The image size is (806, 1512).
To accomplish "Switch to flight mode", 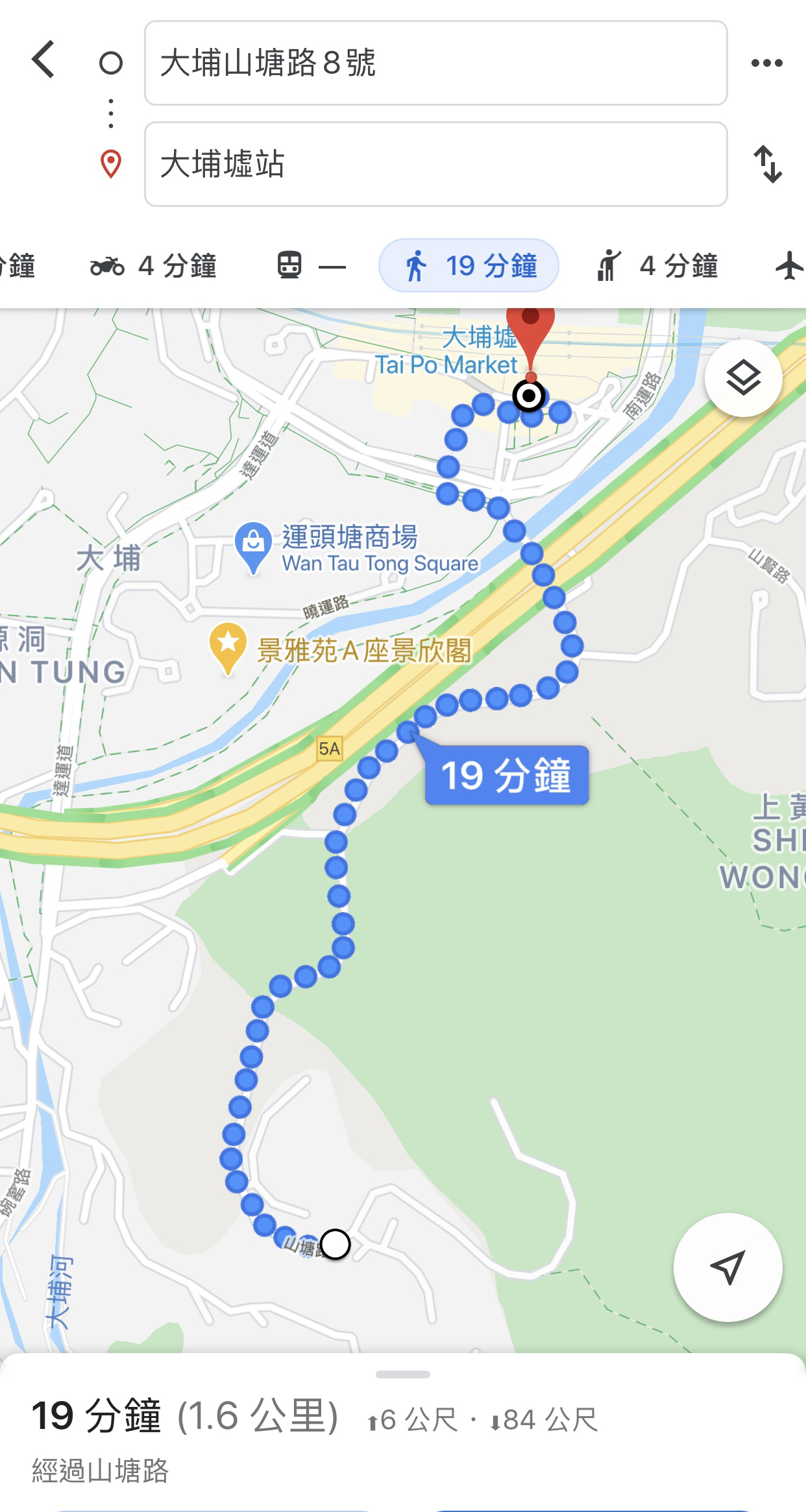I will 789,266.
